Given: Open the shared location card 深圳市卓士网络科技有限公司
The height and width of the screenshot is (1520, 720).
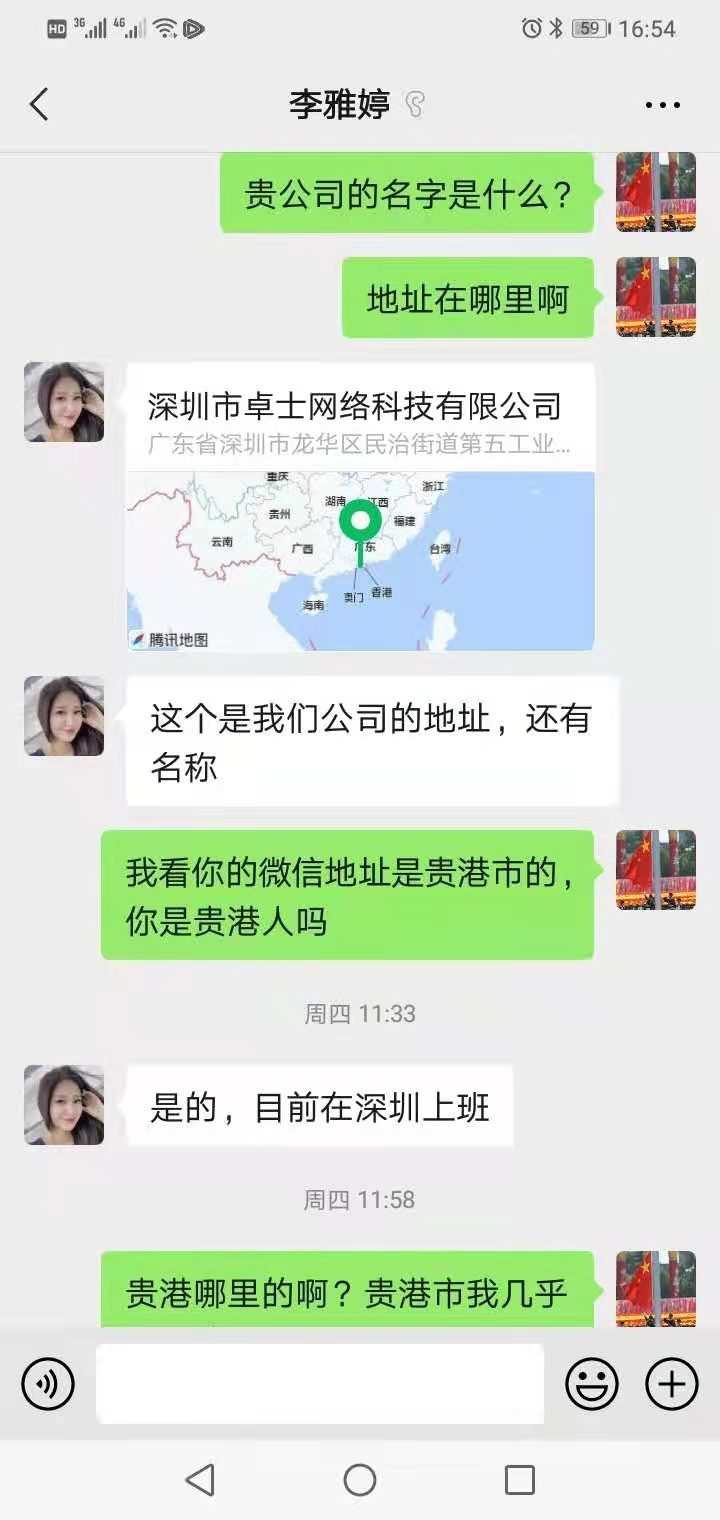Looking at the screenshot, I should 360,507.
